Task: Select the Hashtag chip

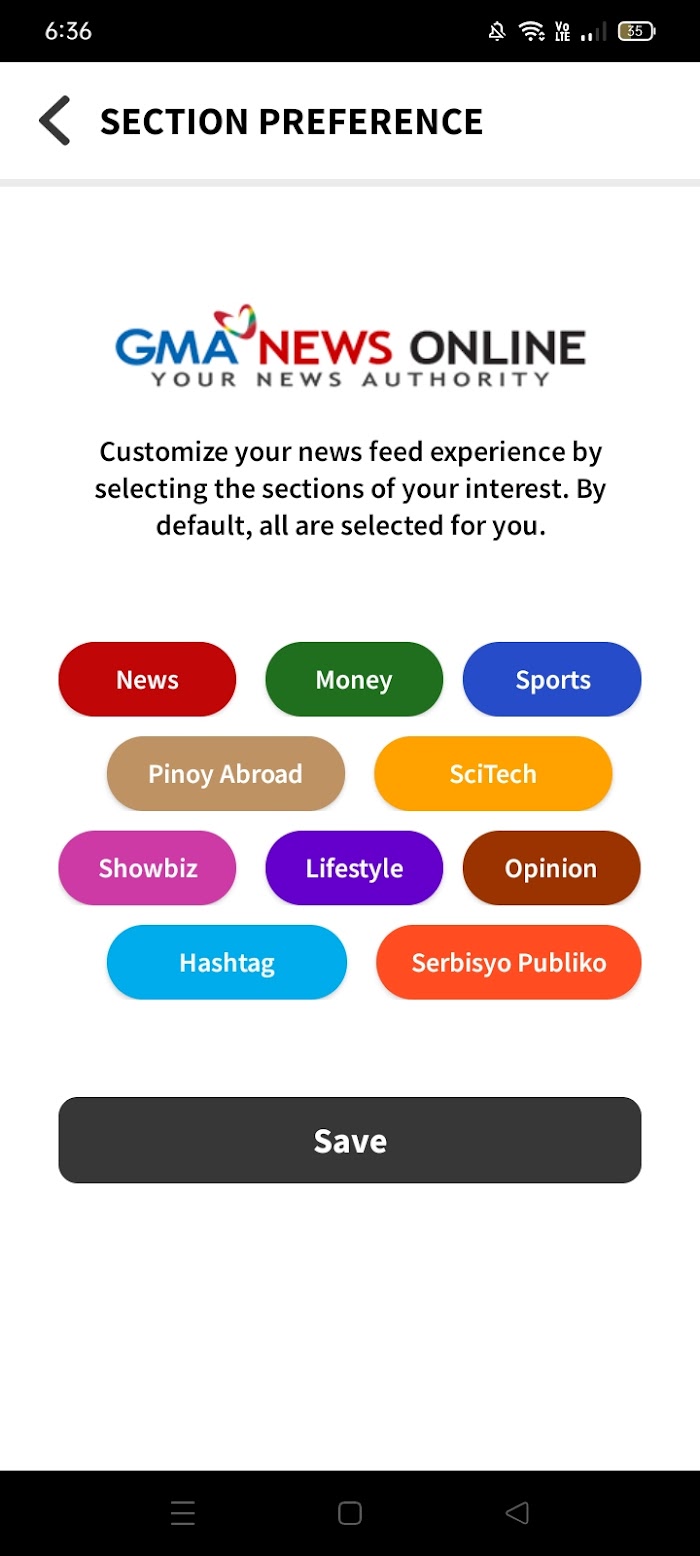Action: point(227,962)
